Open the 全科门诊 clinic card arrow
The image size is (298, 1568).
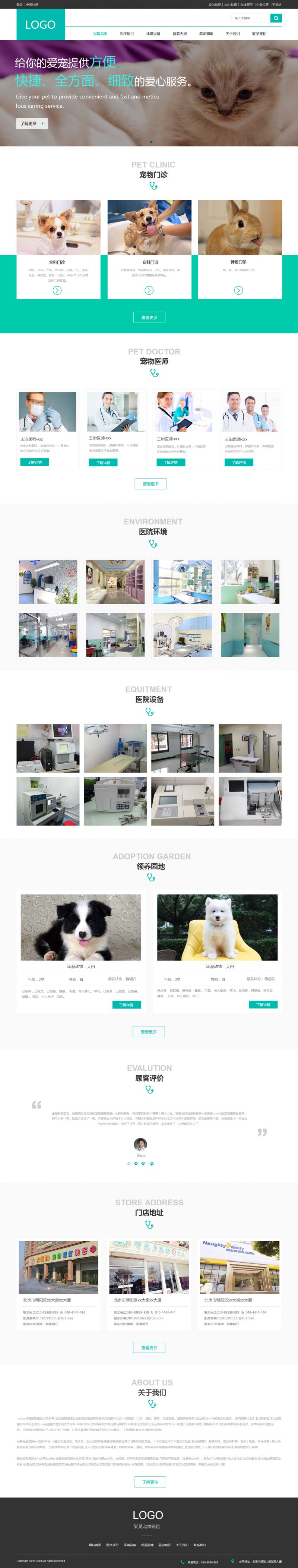tap(57, 290)
